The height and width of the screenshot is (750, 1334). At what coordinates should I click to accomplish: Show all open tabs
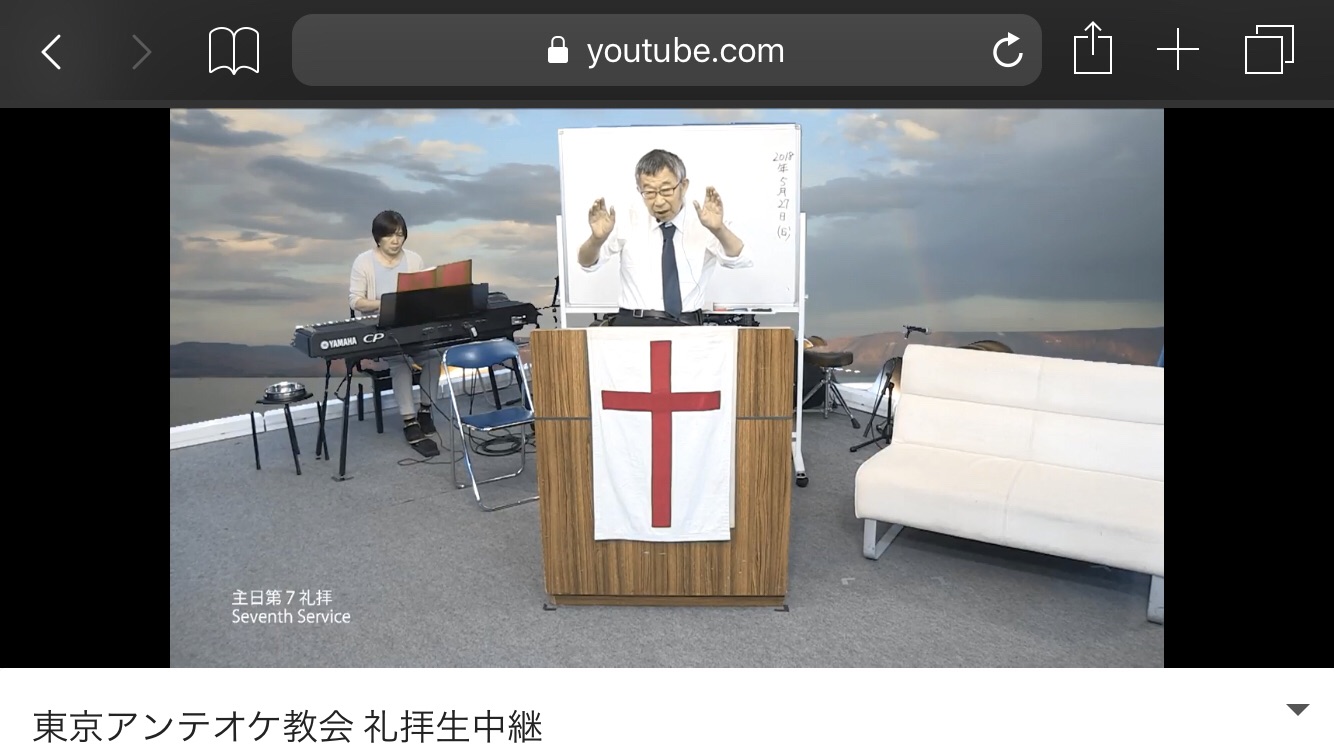tap(1268, 50)
